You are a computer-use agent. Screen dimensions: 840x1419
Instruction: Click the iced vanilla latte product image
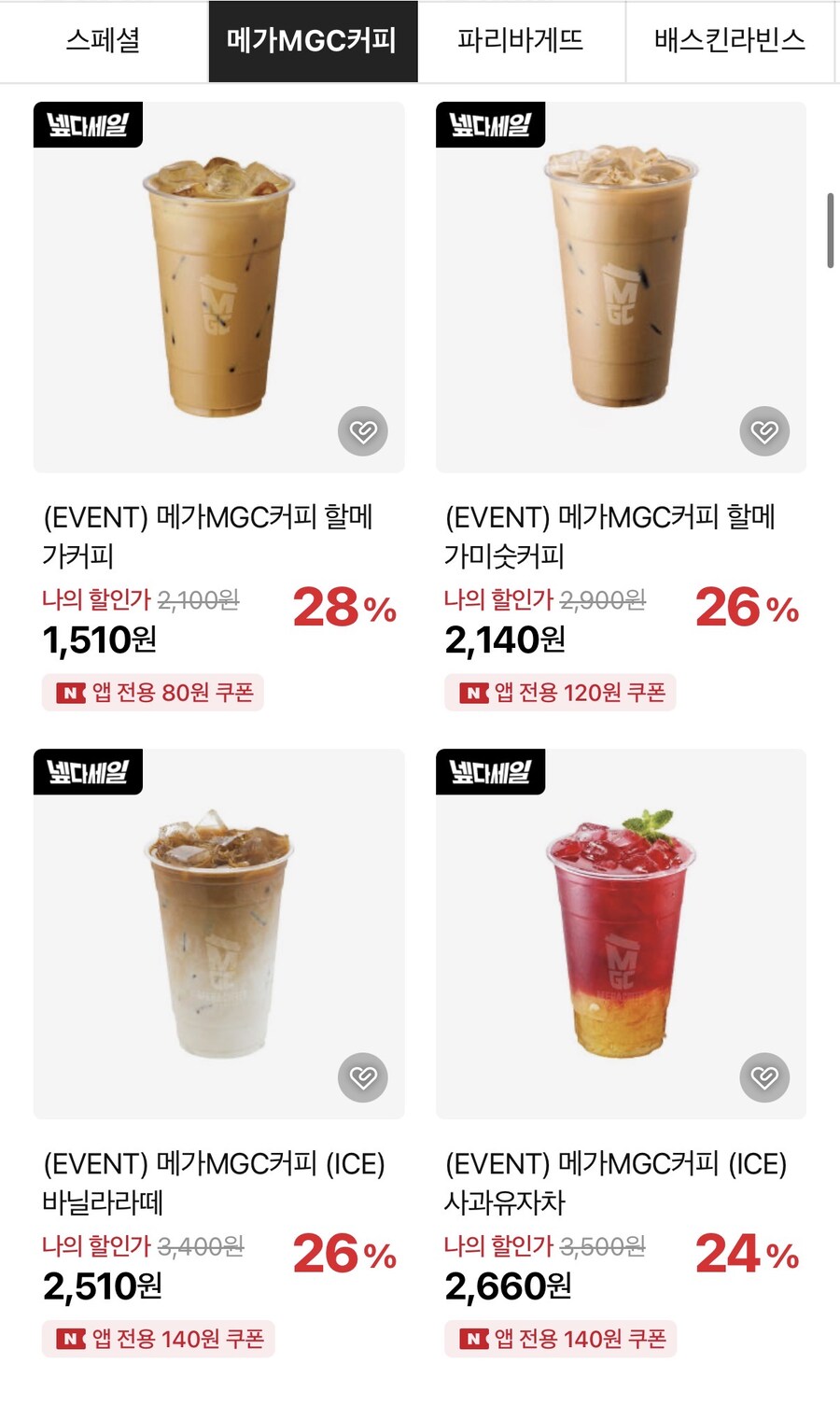(x=217, y=934)
